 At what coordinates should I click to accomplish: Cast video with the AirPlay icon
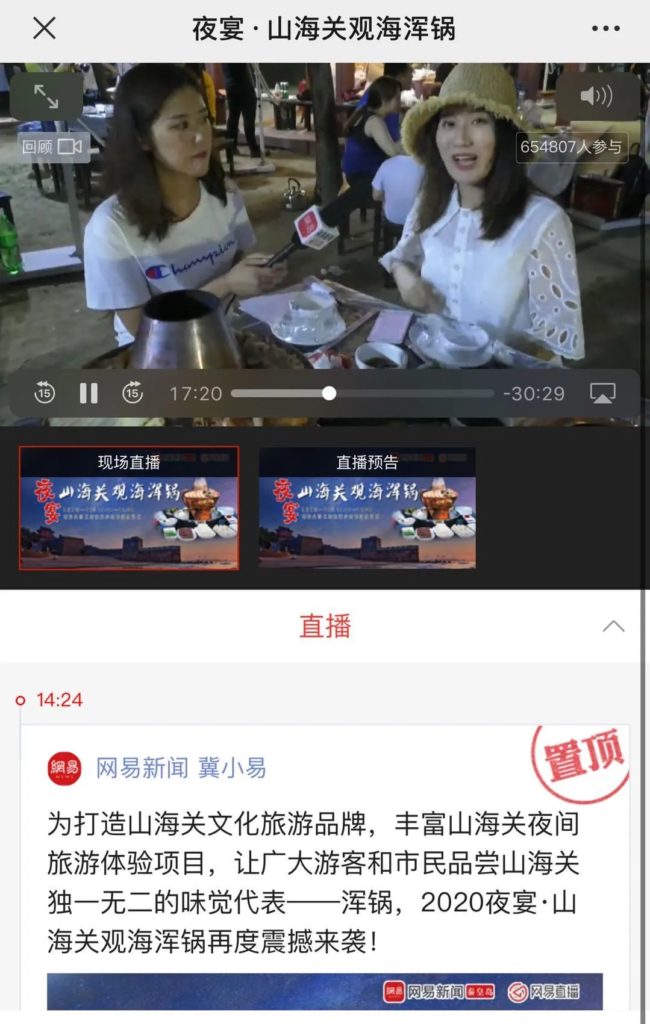point(602,393)
